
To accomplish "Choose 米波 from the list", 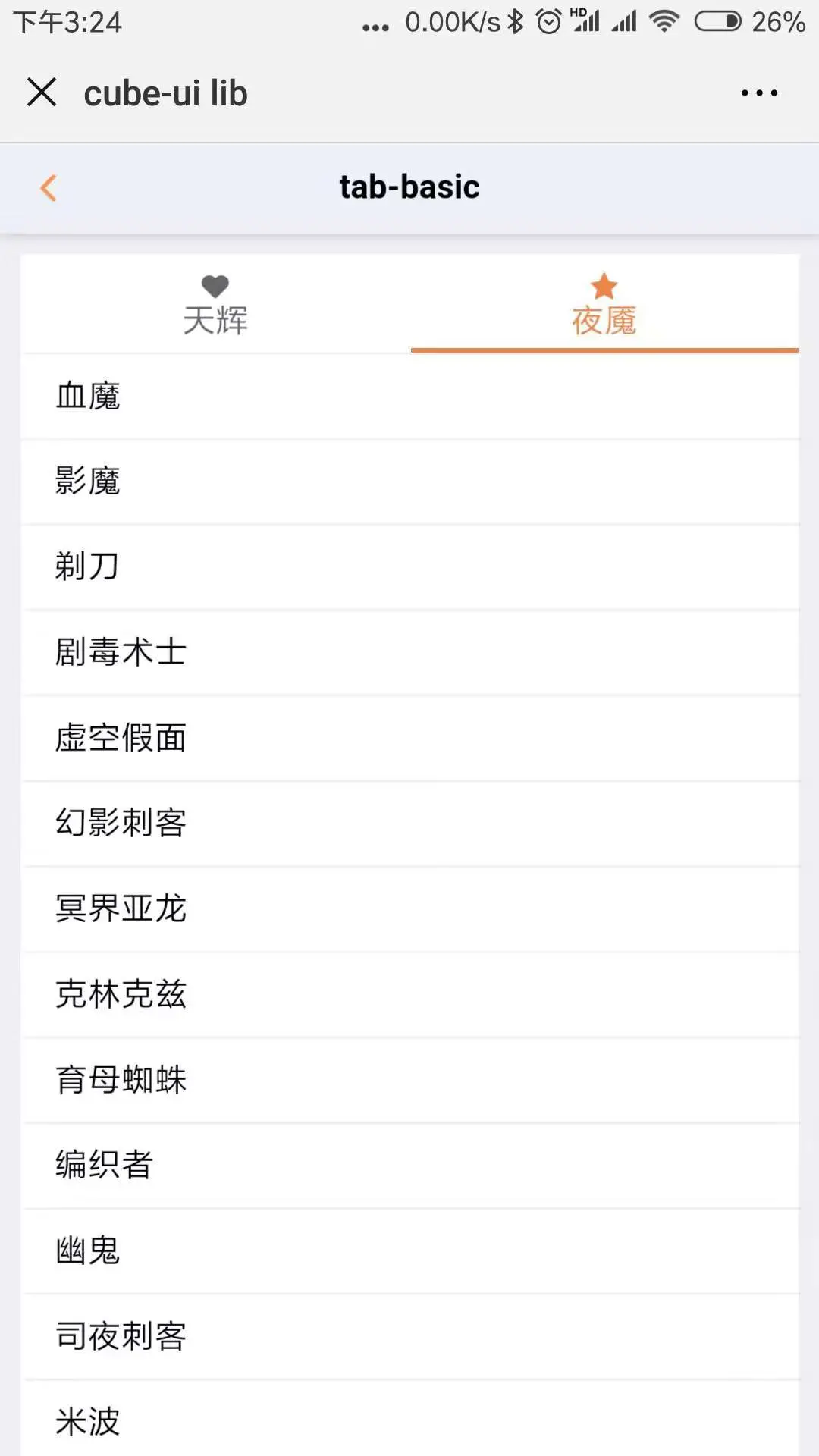I will [409, 1421].
